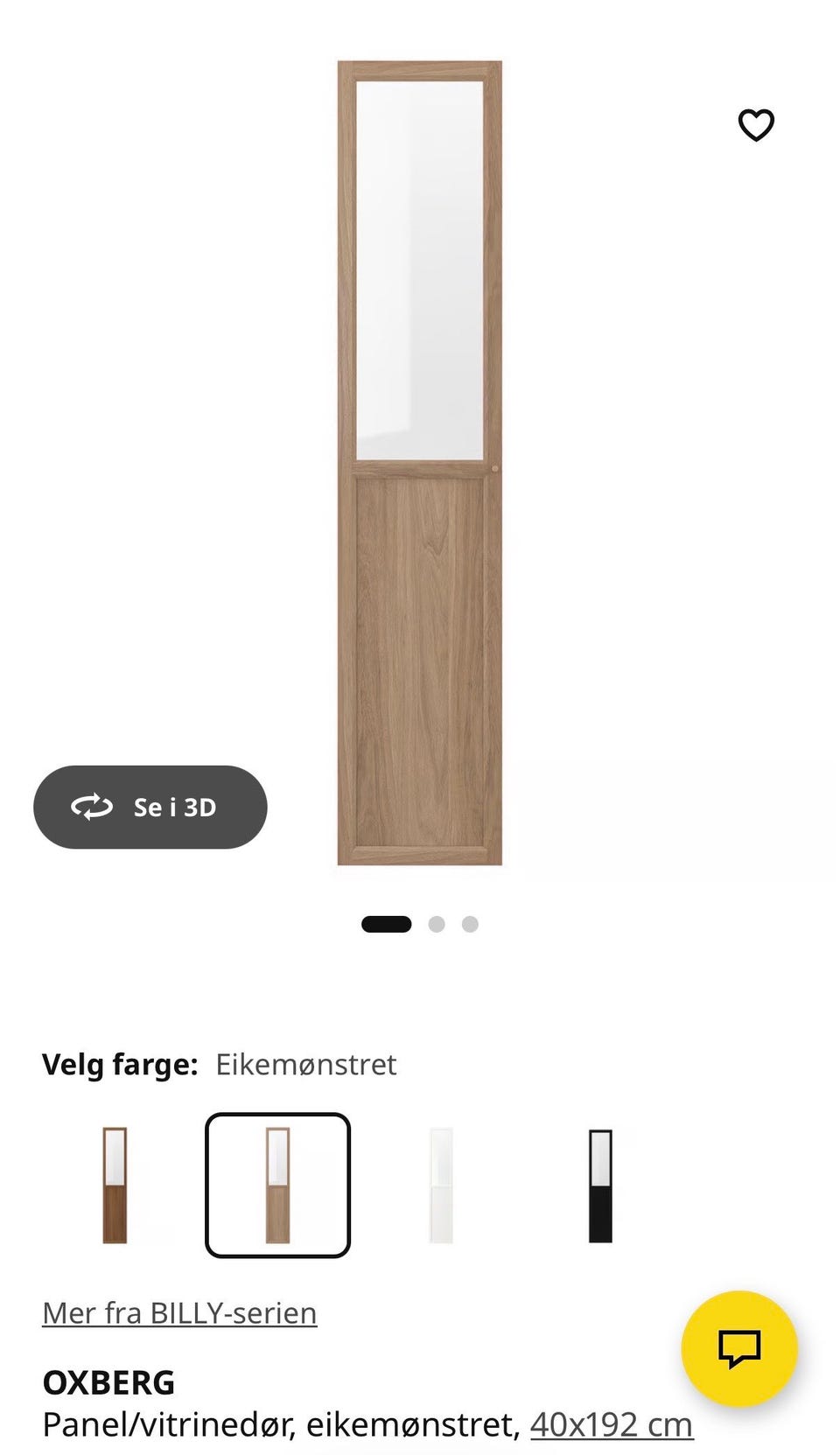Image resolution: width=840 pixels, height=1455 pixels.
Task: Select the brown walnut colour option
Action: pyautogui.click(x=115, y=1185)
